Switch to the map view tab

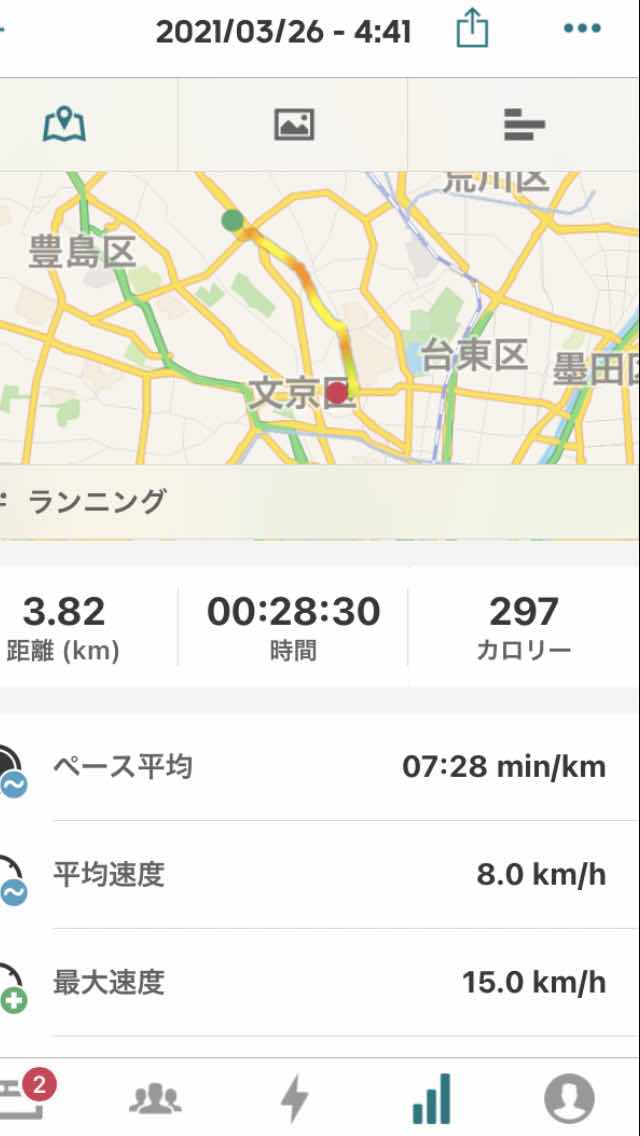point(65,125)
